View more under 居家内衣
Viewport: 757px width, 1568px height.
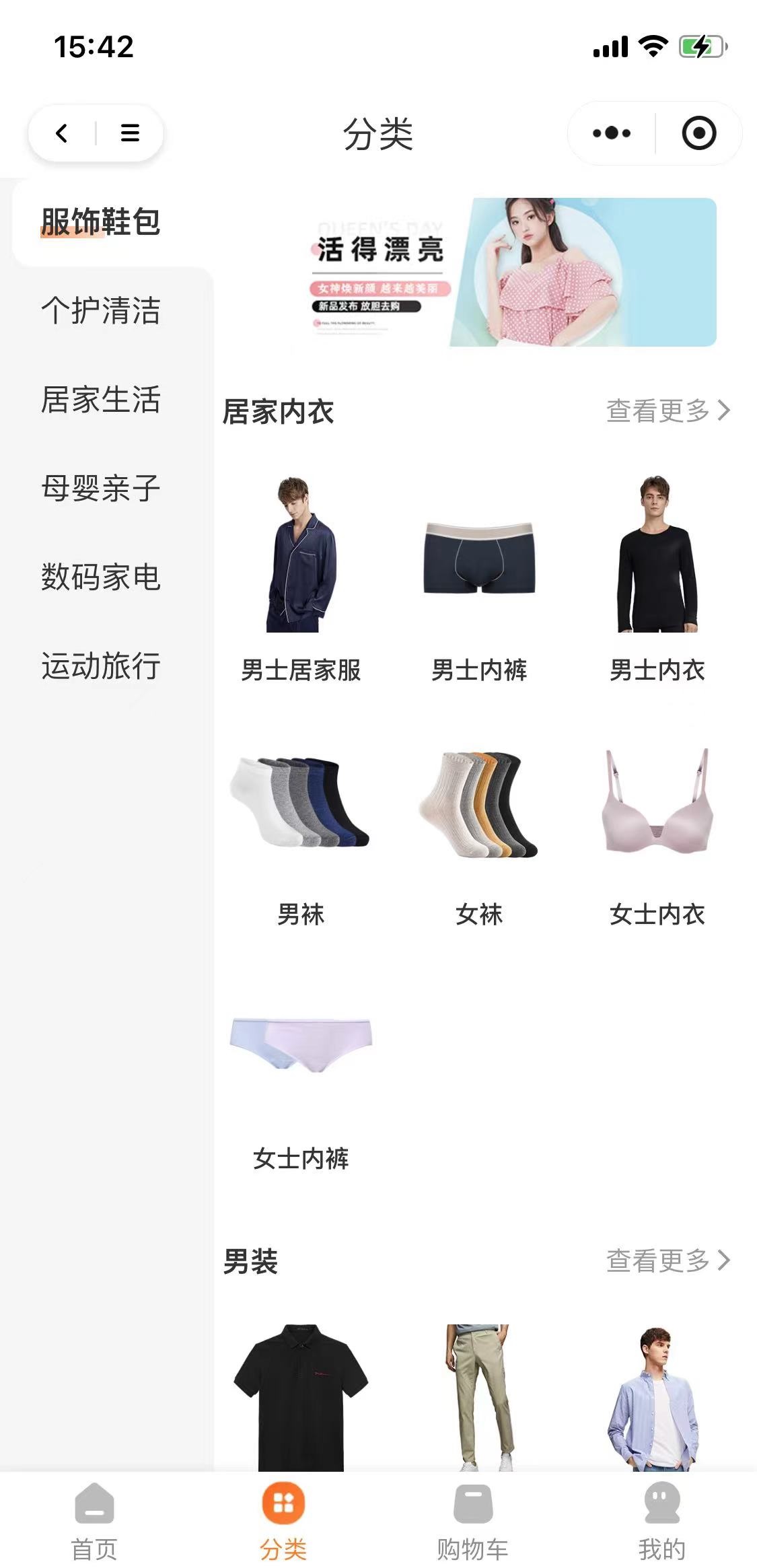(x=668, y=411)
